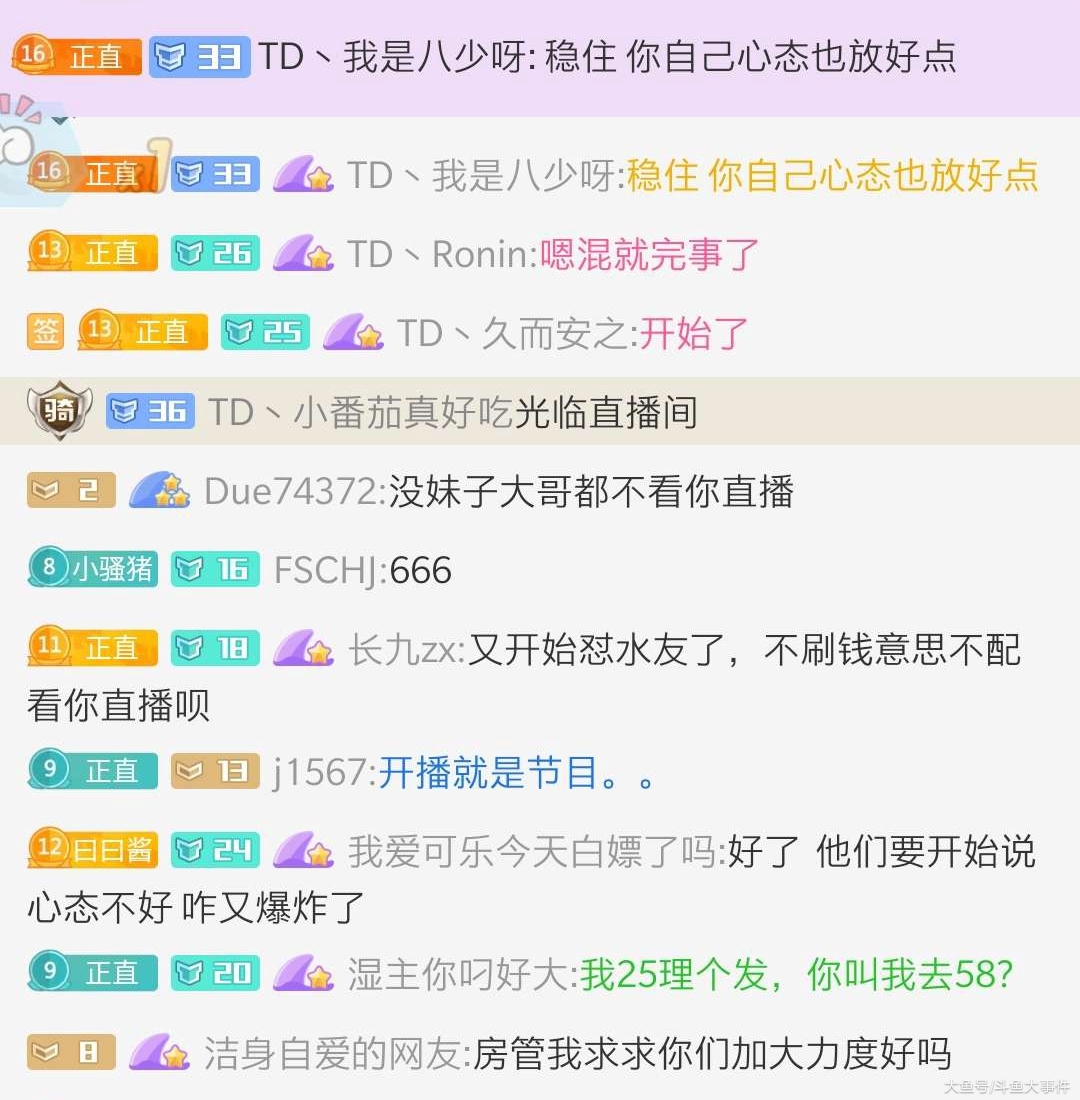Tap j1567's message 开播就是节目
Screen dimensions: 1080x1100
tap(516, 773)
